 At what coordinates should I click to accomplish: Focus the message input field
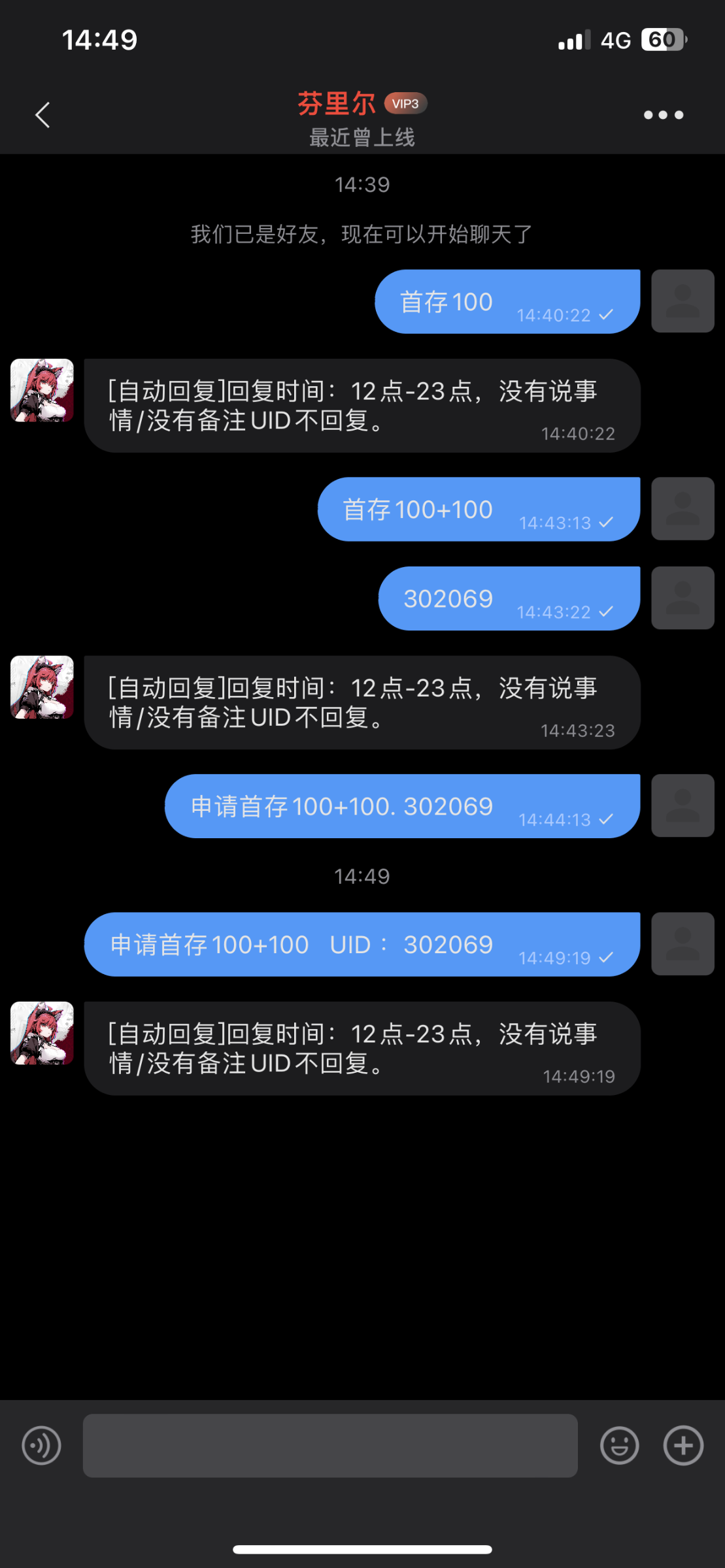point(330,1446)
